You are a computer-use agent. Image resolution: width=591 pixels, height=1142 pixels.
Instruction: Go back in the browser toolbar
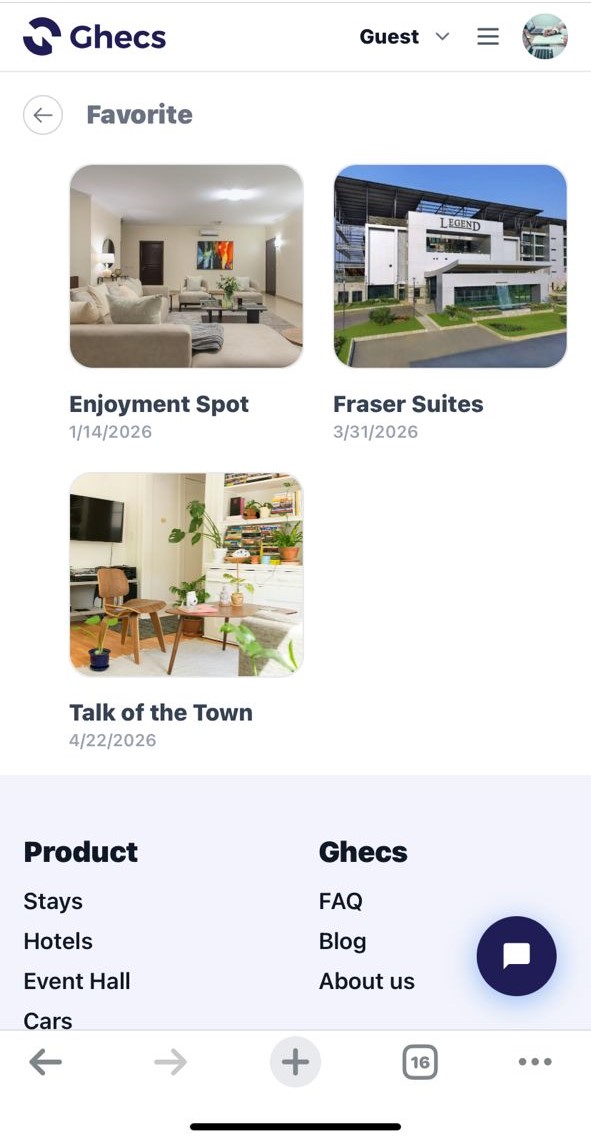(45, 1062)
